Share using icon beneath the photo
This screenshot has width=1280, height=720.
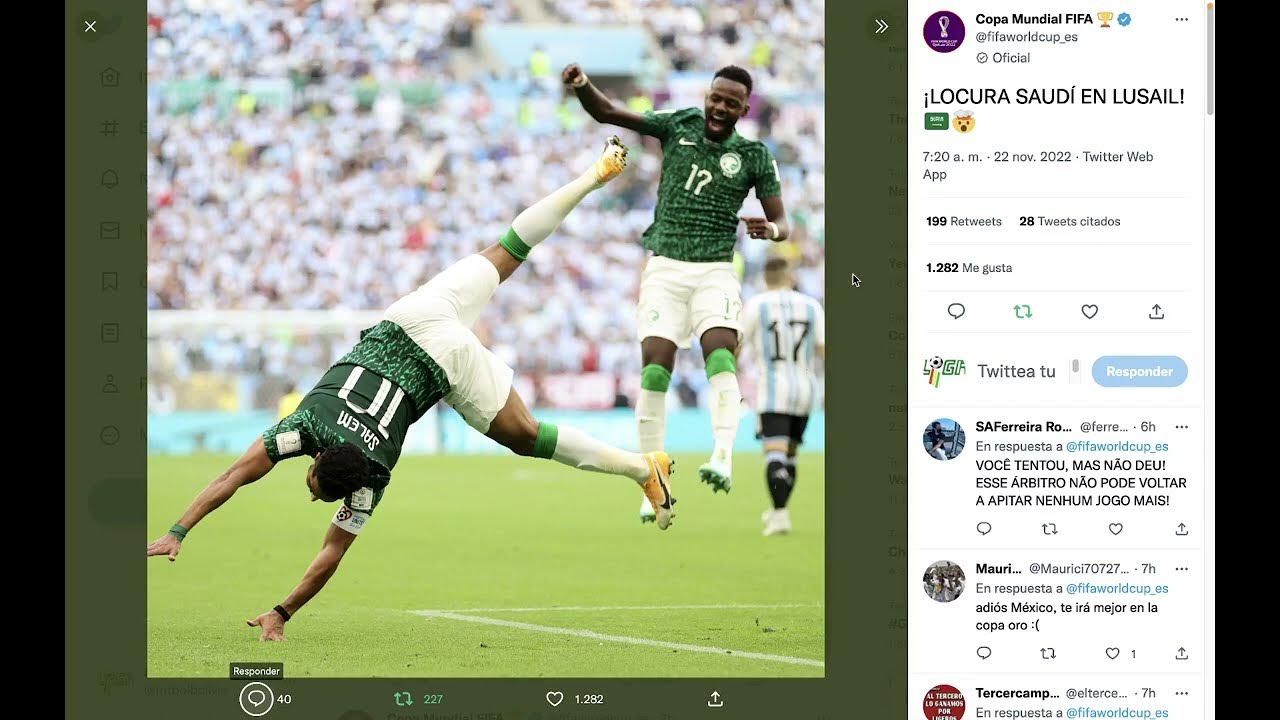715,699
